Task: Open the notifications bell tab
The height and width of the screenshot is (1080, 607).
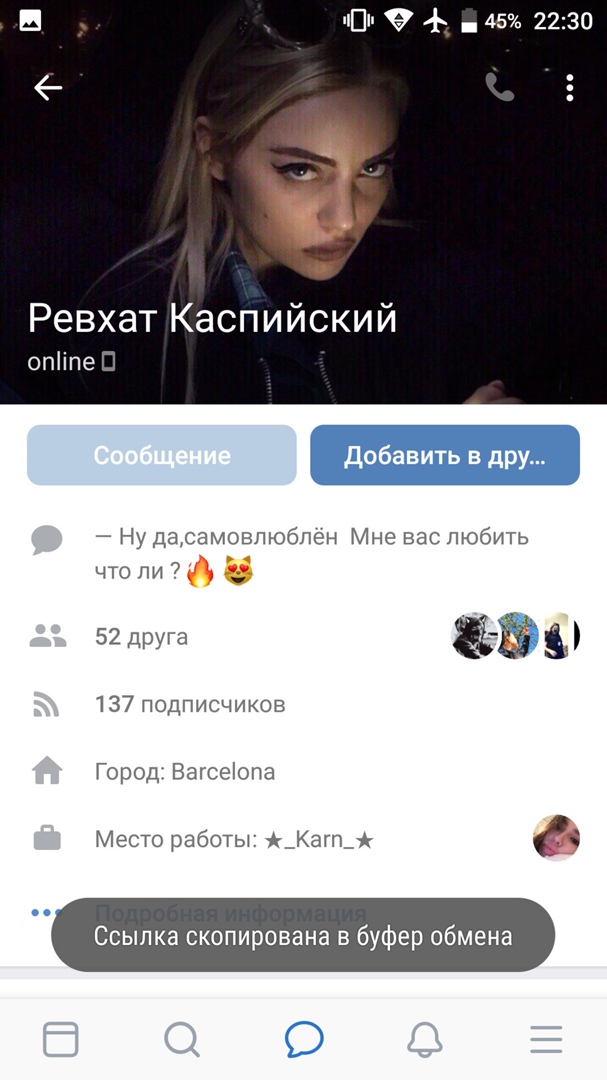Action: tap(425, 1040)
